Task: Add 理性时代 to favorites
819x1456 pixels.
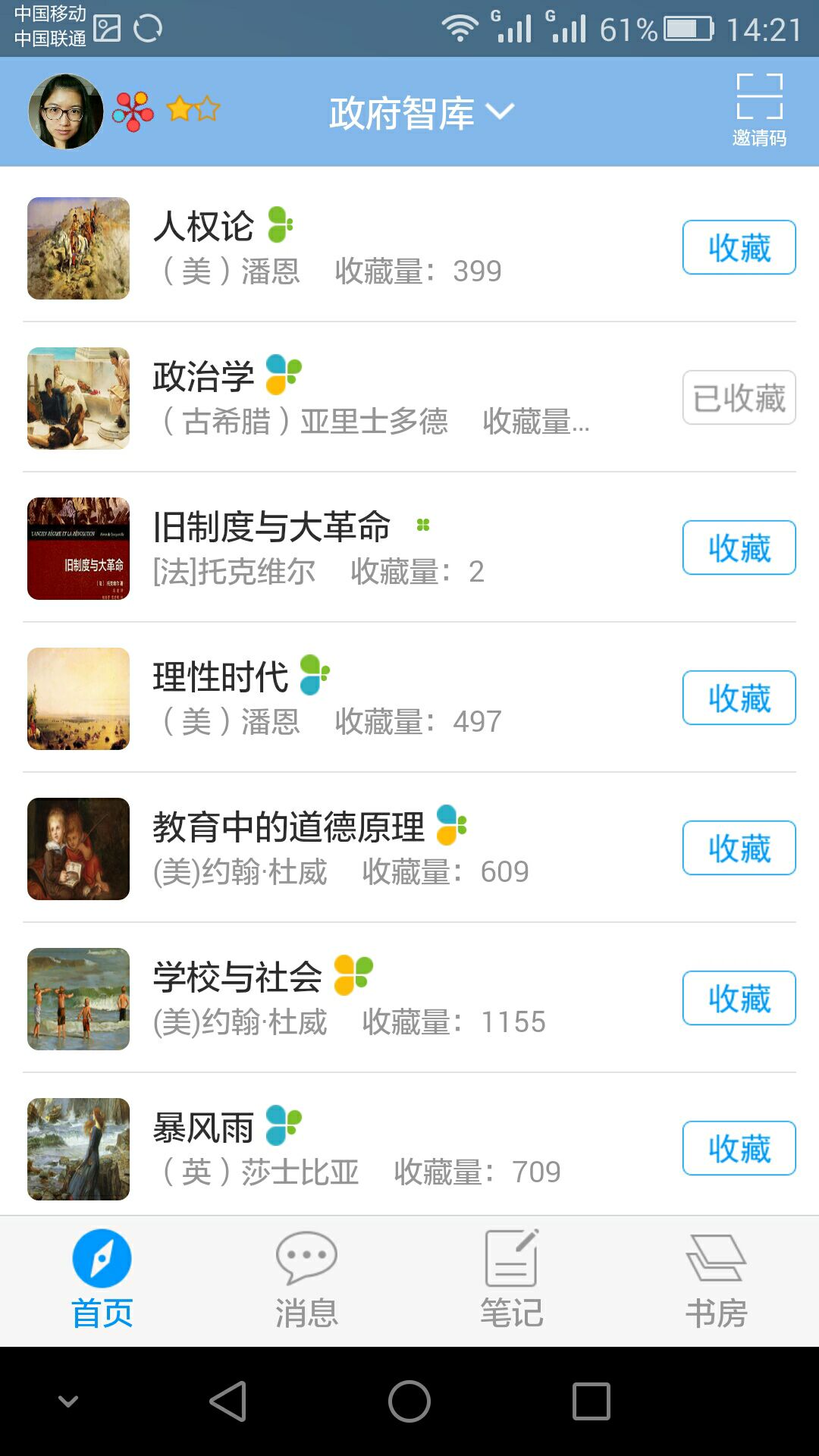Action: click(x=739, y=698)
